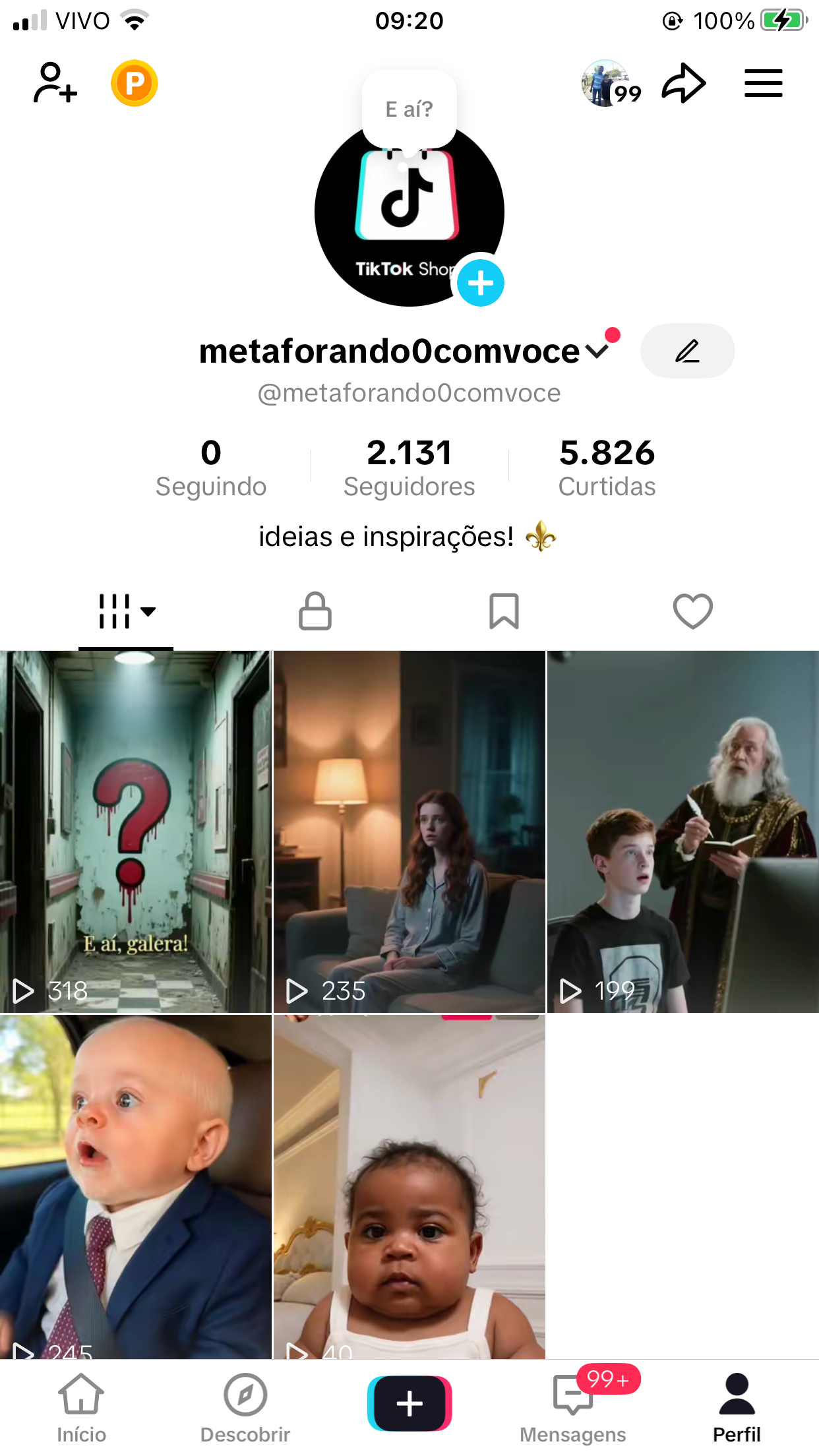Screen dimensions: 819x1456
Task: Create a new post with plus button
Action: tap(409, 1403)
